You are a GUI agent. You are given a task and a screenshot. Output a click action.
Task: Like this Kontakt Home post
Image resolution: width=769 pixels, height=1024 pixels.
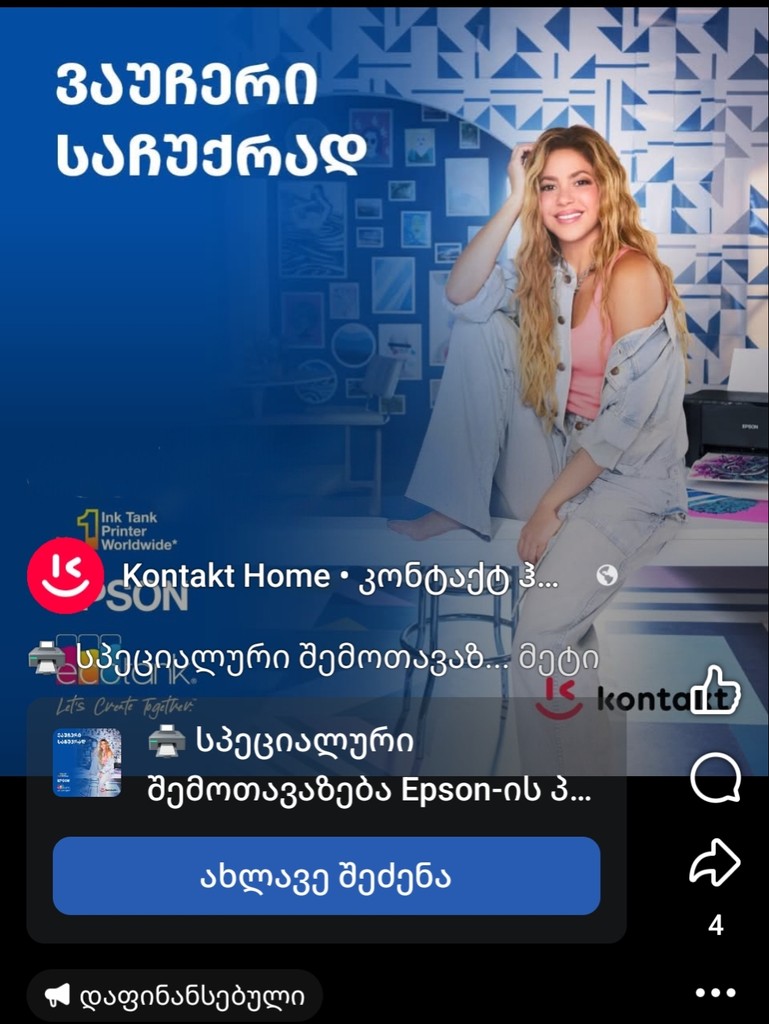coord(716,690)
